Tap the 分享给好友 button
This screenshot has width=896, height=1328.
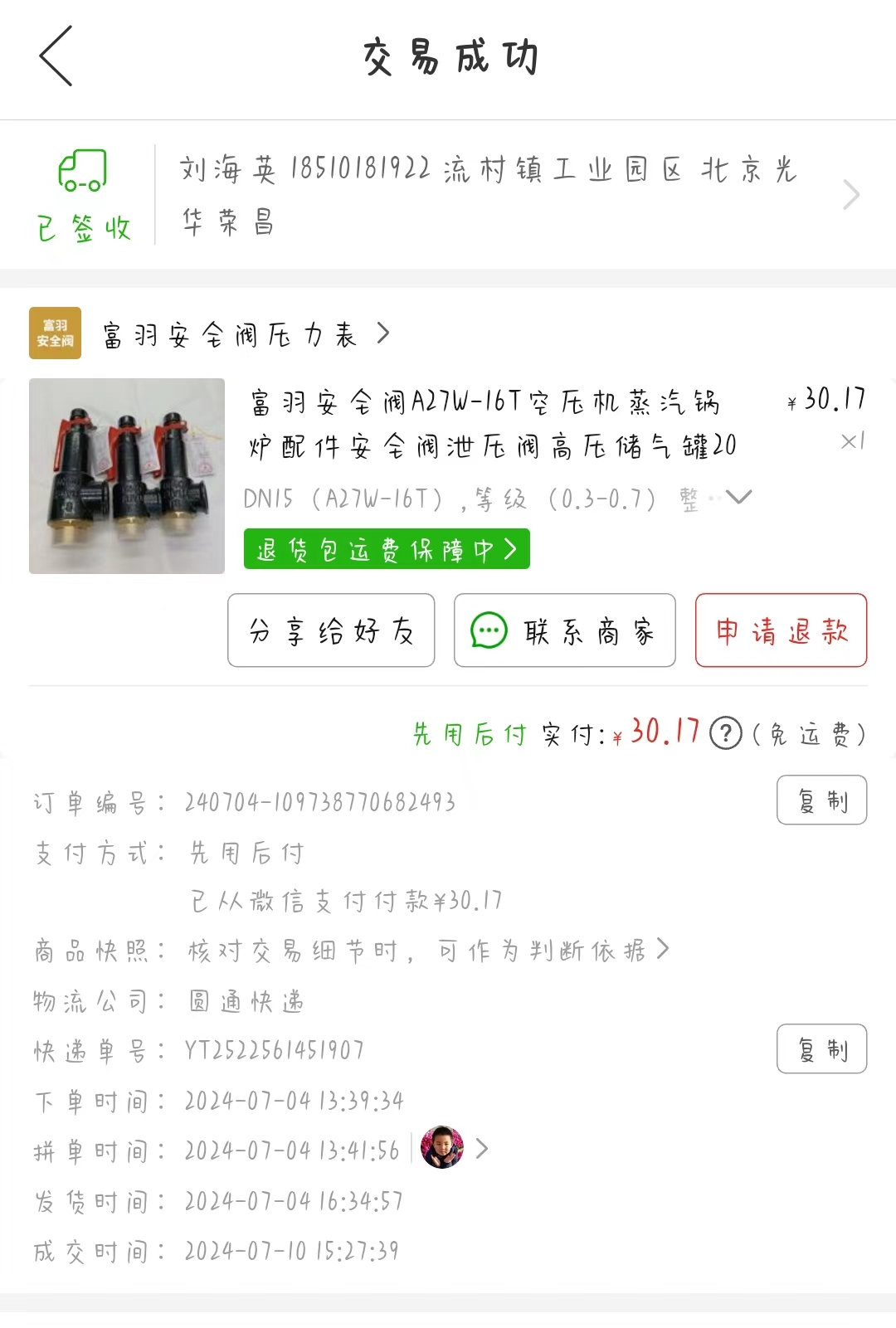(x=331, y=630)
